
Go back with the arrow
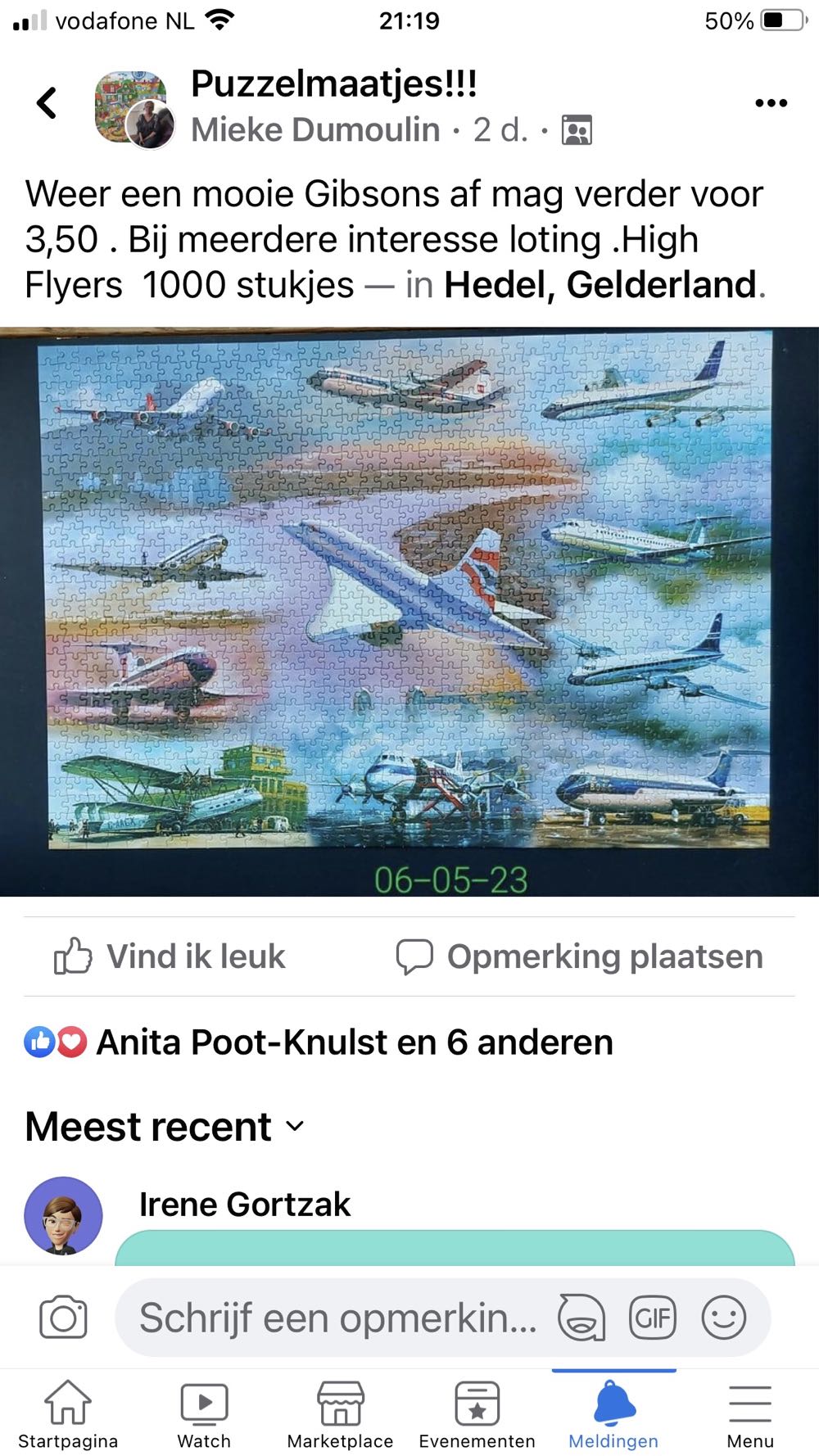point(47,104)
